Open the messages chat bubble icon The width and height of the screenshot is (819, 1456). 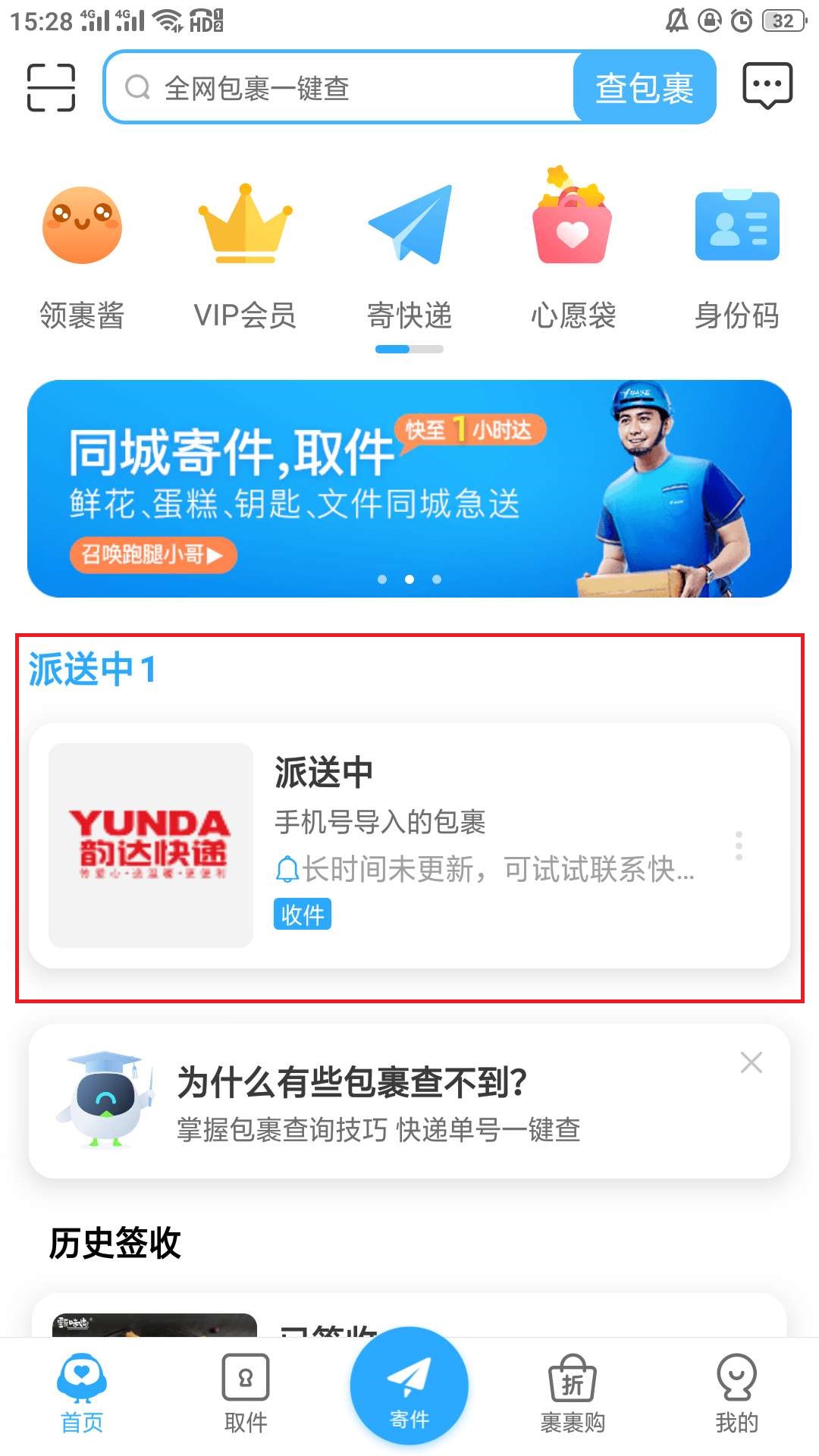click(x=767, y=86)
